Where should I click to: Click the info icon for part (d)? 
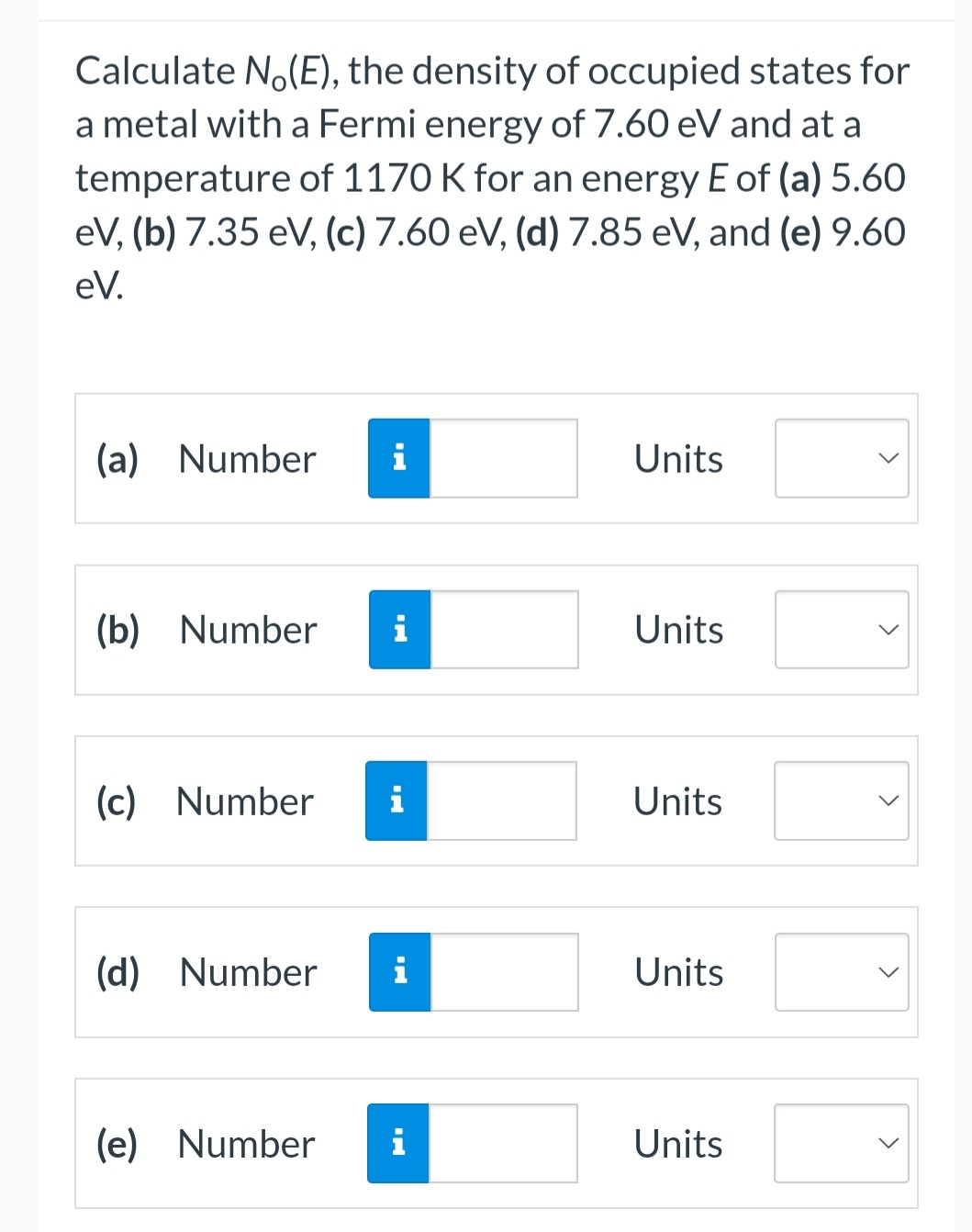[x=398, y=971]
